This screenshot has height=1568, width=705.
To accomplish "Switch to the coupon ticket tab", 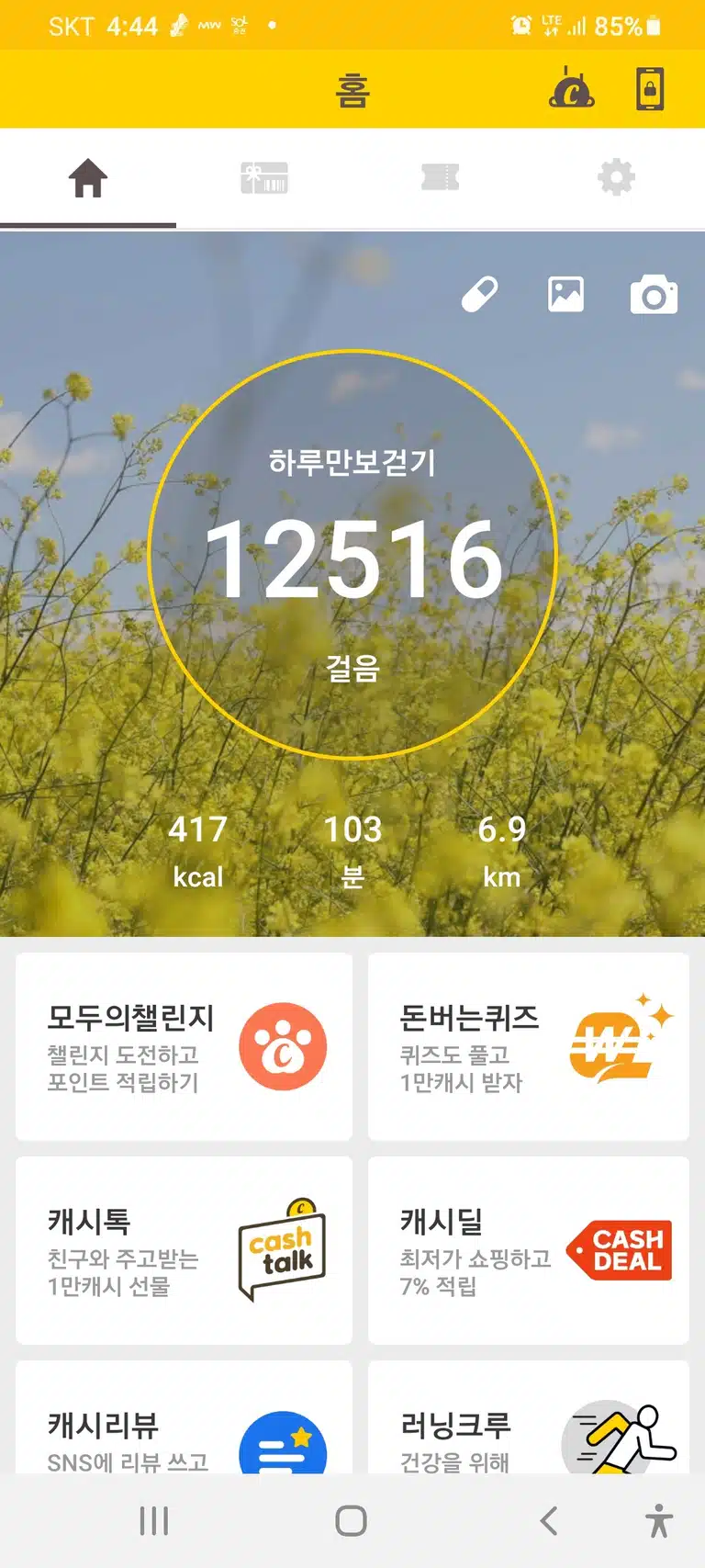I will [x=440, y=177].
